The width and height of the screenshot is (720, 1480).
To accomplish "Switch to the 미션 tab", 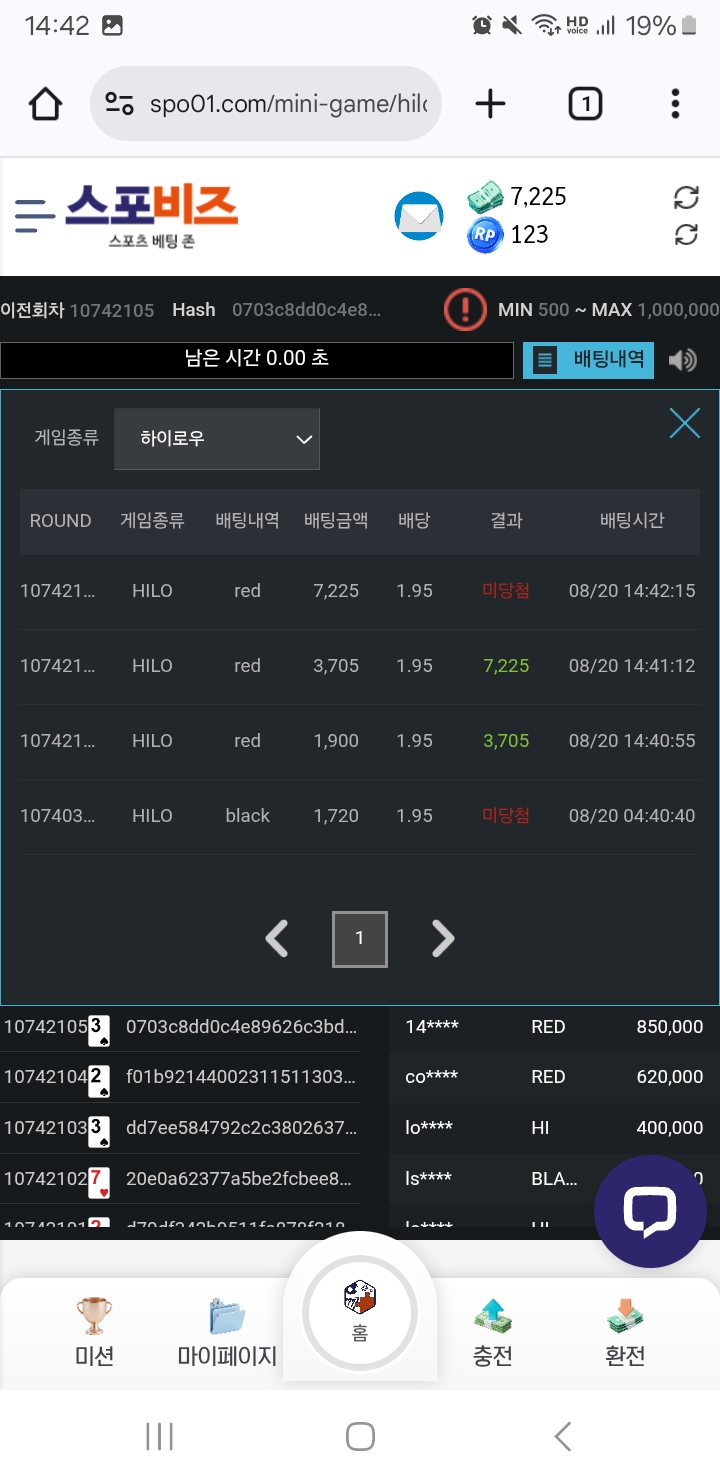I will coord(94,1332).
